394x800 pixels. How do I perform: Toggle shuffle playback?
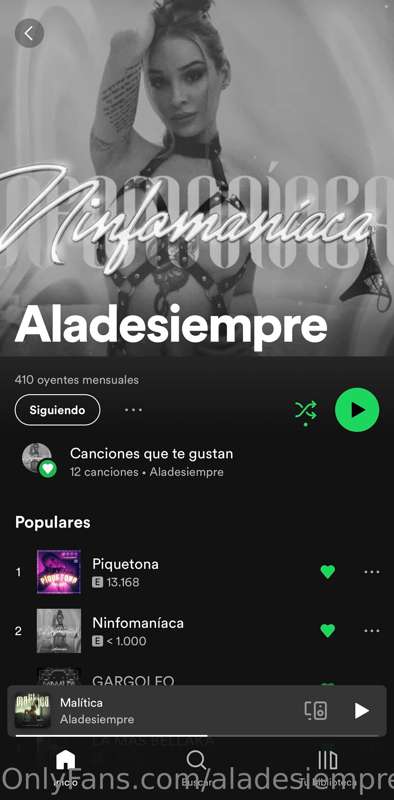pos(306,411)
